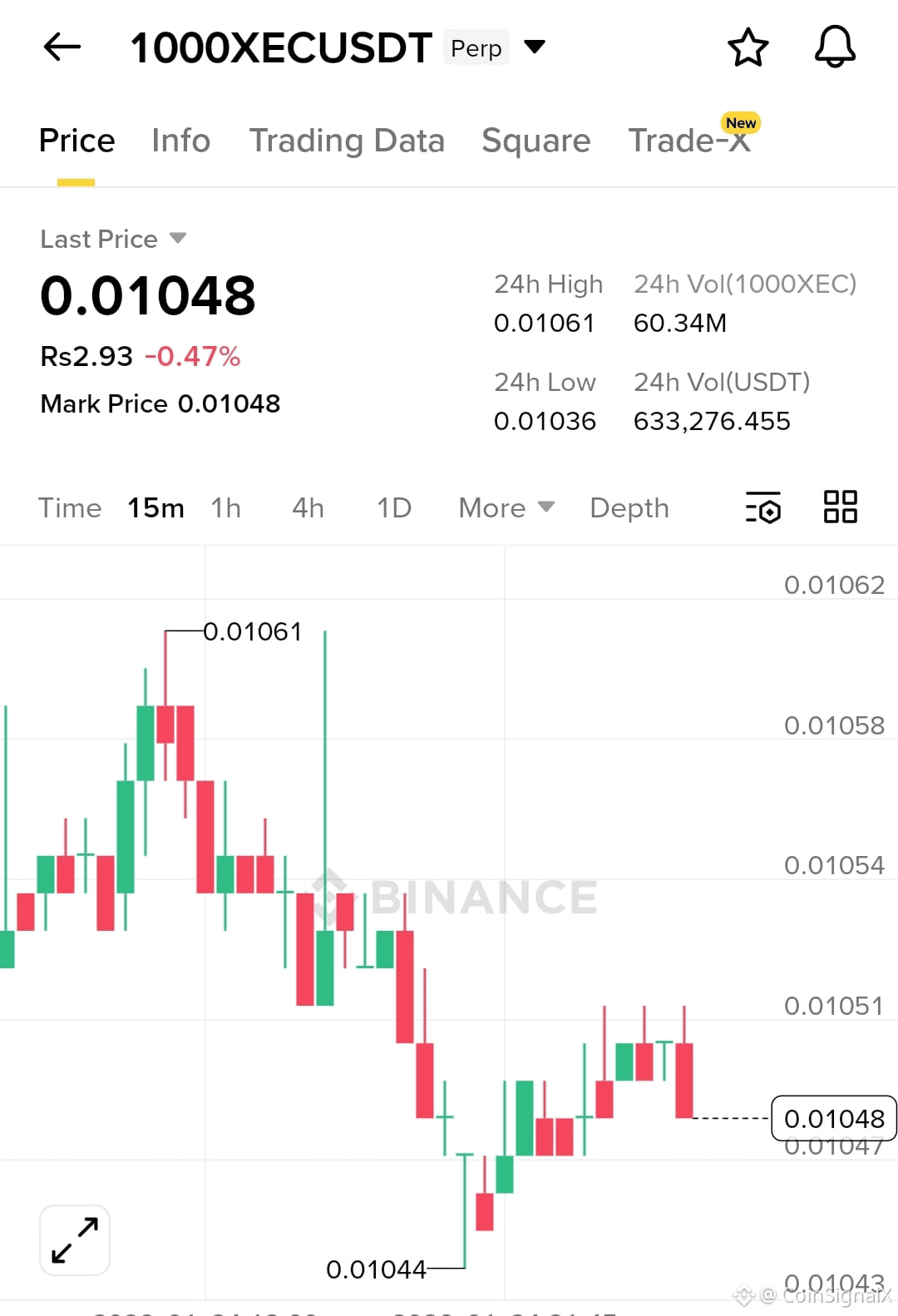Open the chart layout grid icon
The image size is (898, 1316).
pos(839,507)
